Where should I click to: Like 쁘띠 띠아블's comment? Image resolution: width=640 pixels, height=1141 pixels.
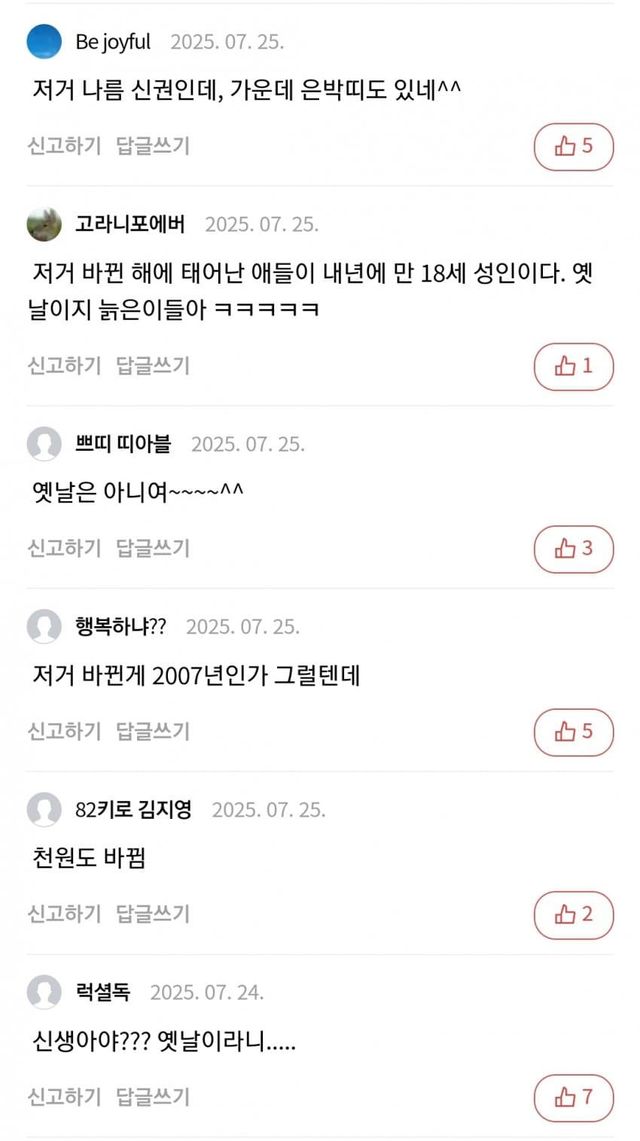click(574, 549)
